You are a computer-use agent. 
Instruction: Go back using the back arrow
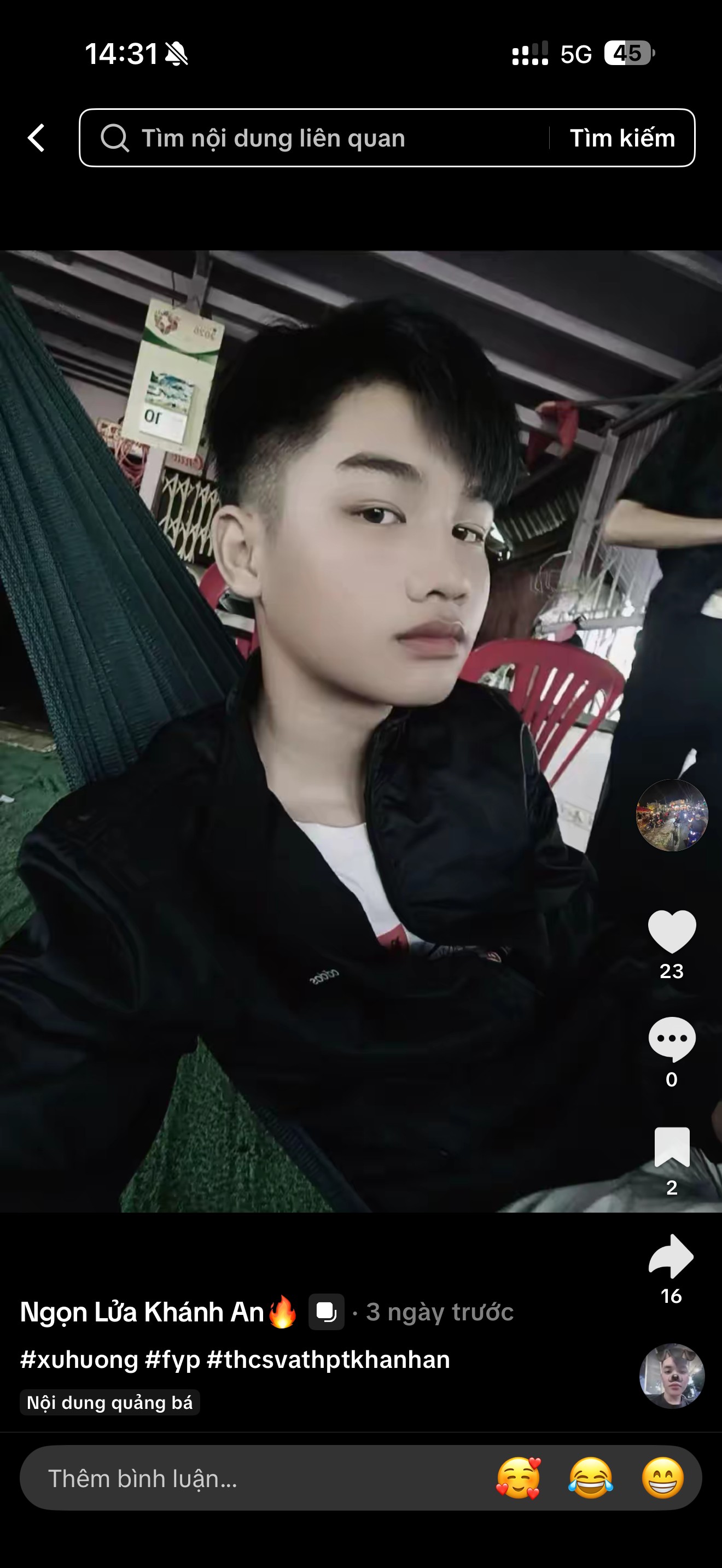pyautogui.click(x=37, y=138)
